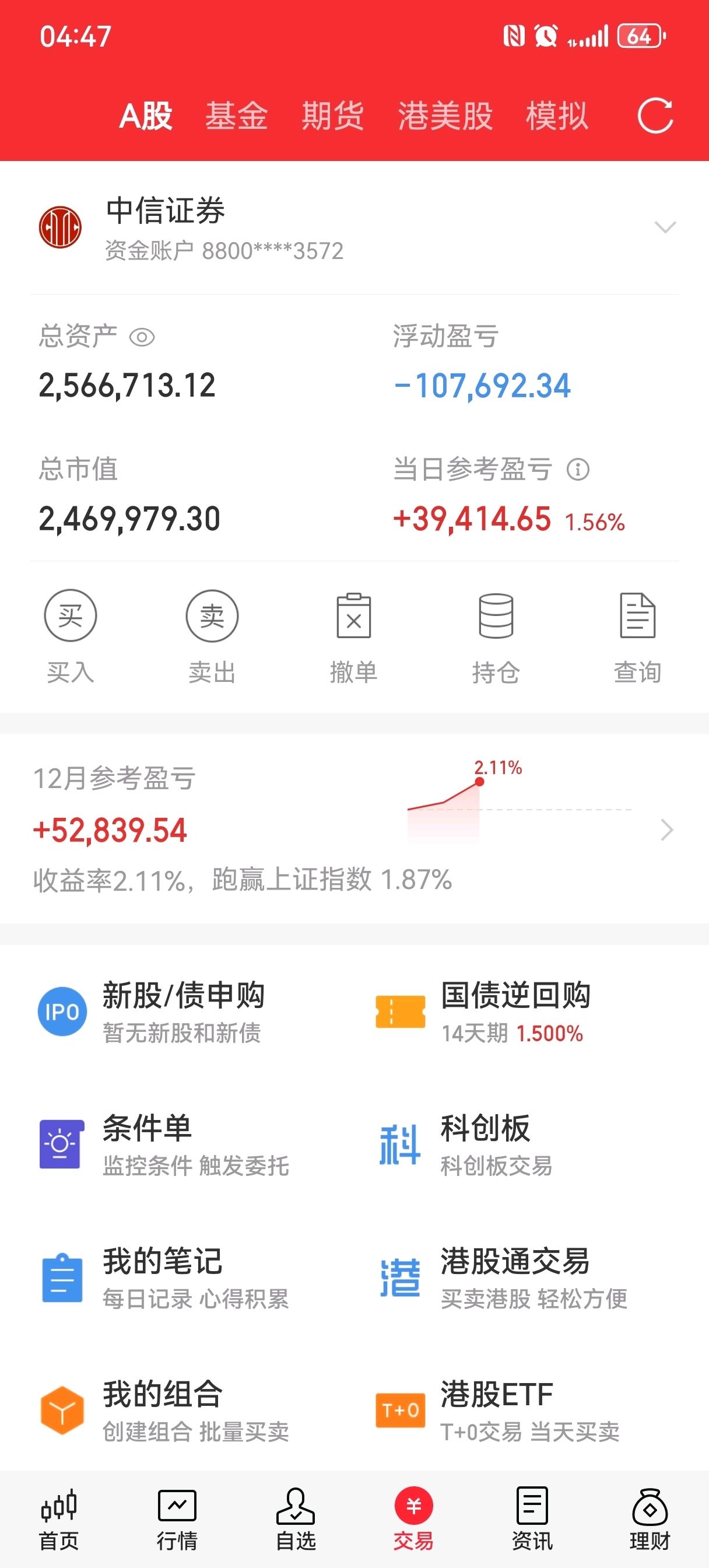Show info about 当日参考盈亏
The image size is (709, 1568).
coord(578,470)
